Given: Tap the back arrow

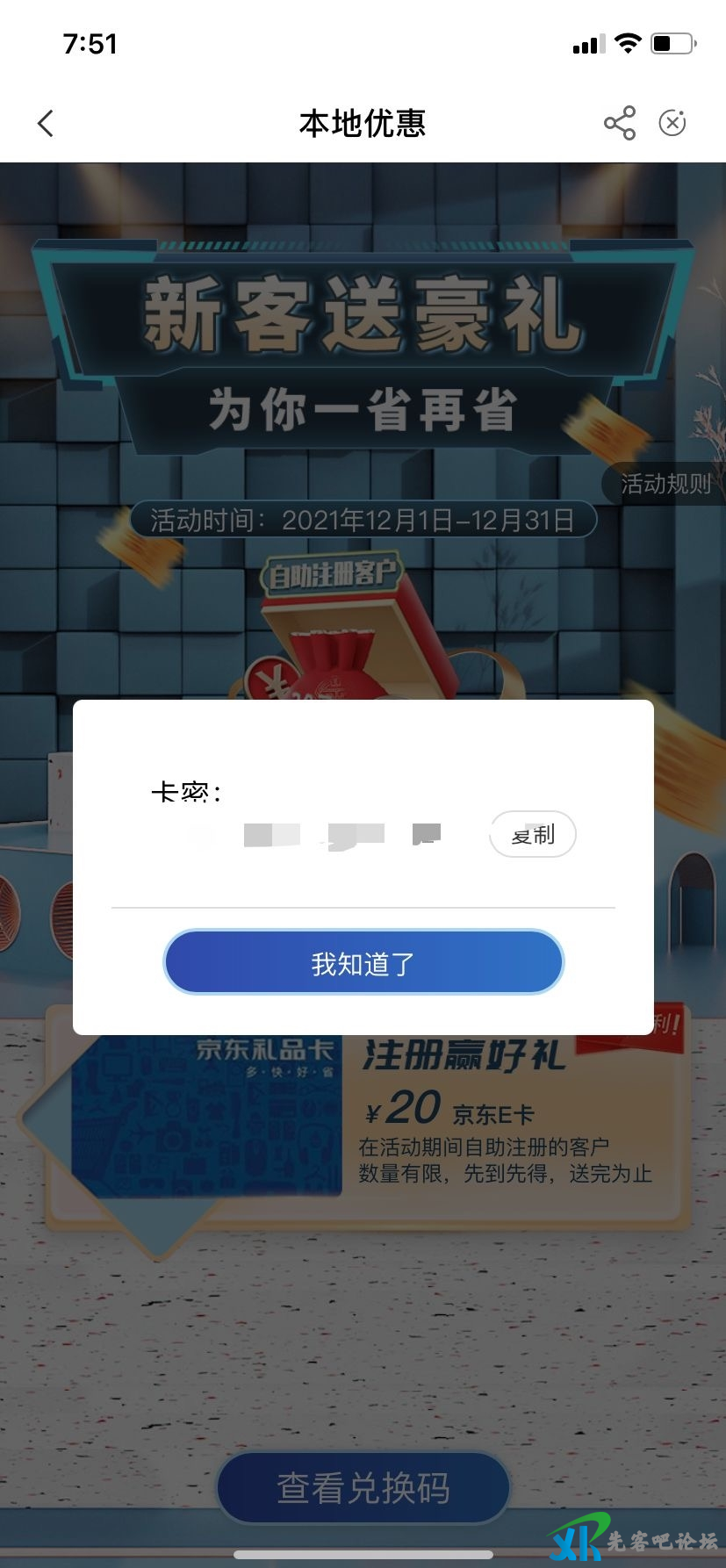Looking at the screenshot, I should (45, 123).
